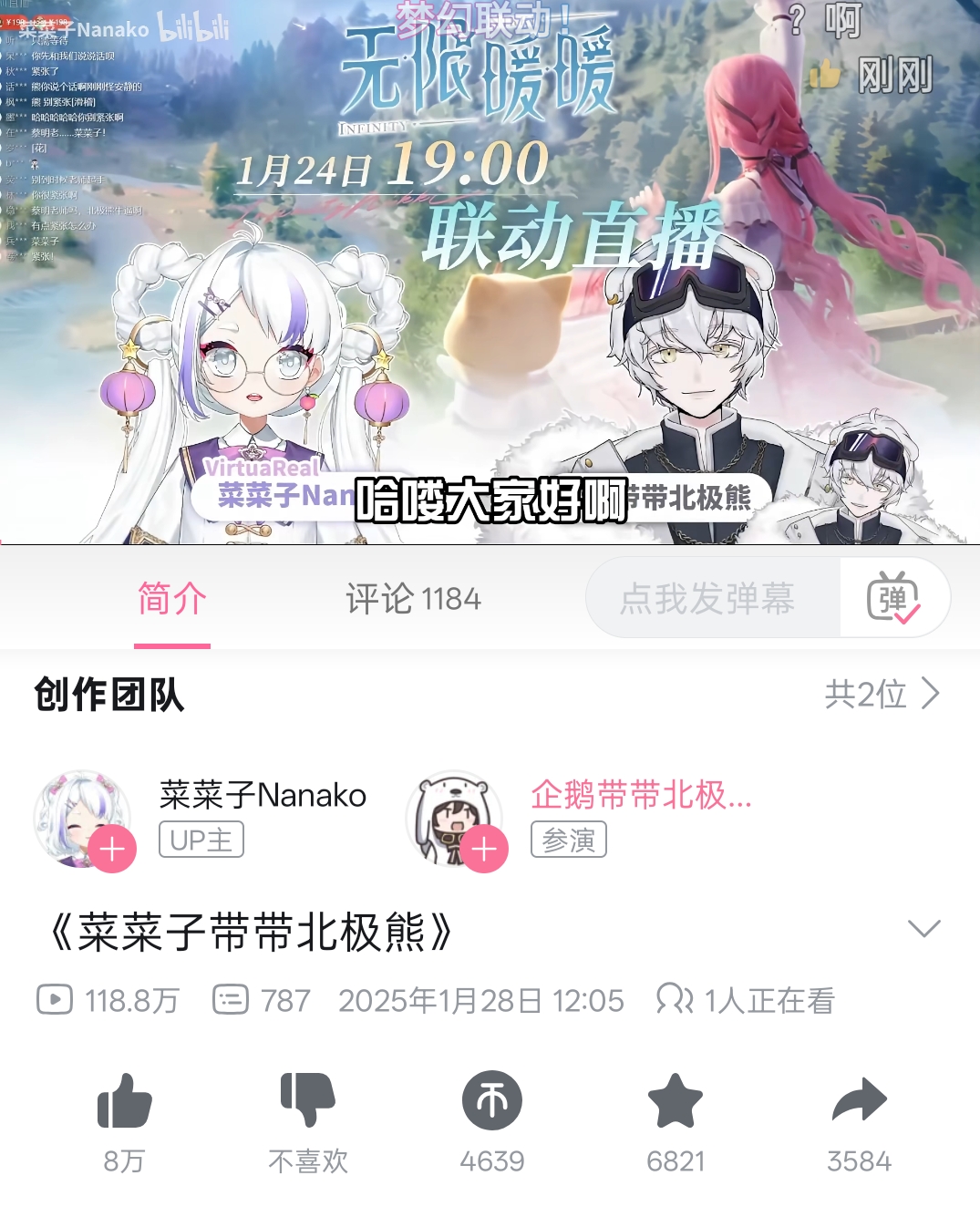Follow 企鹅带带北极 with the plus button

(484, 850)
